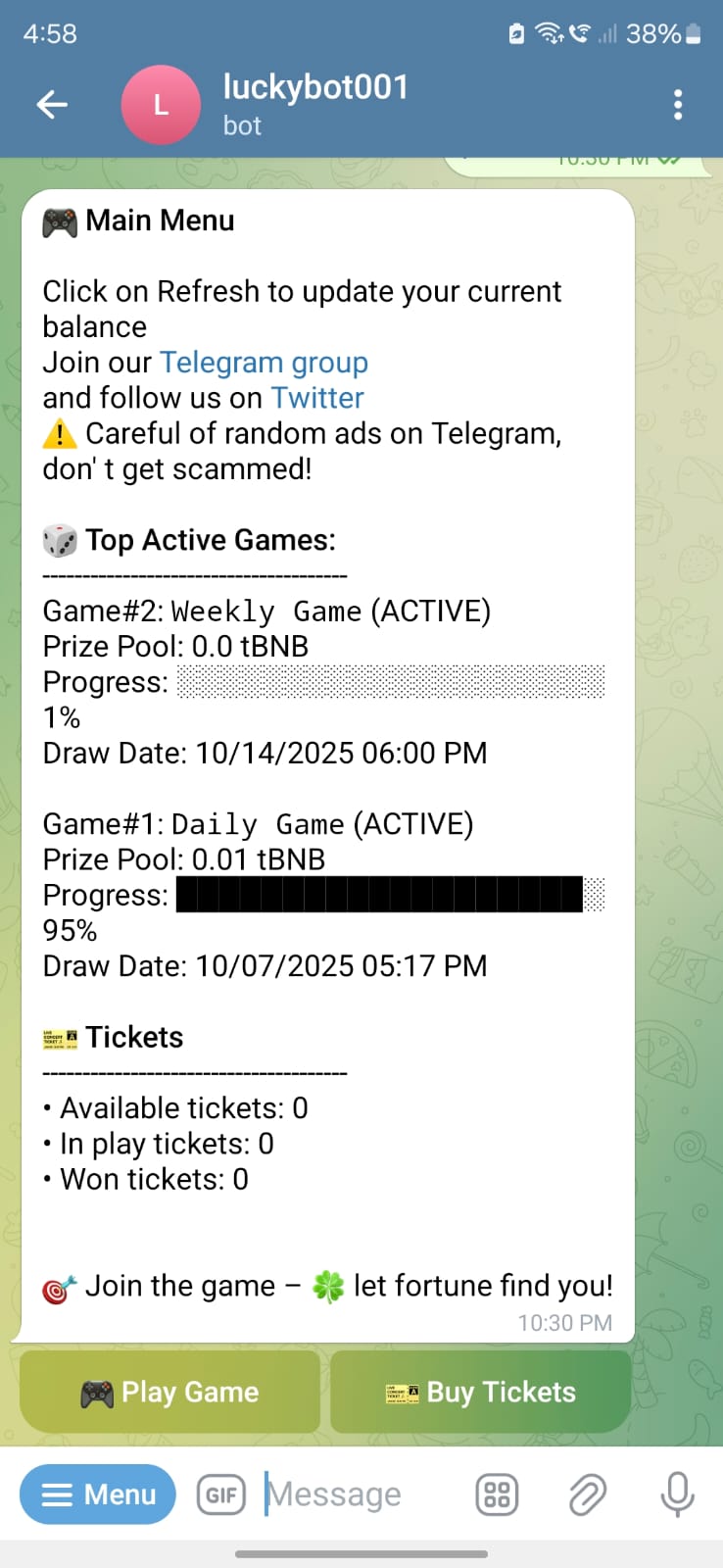Focus the Message input field
The width and height of the screenshot is (723, 1568).
[x=353, y=1494]
